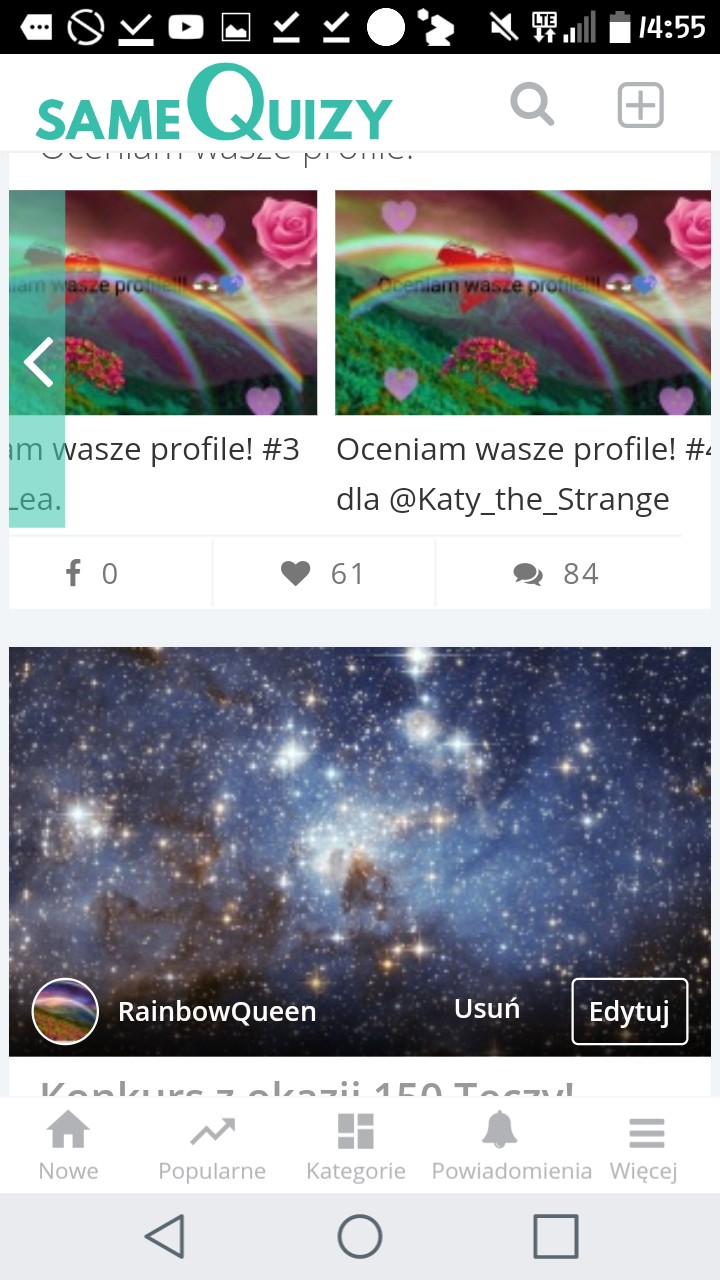
Task: Go to the SameQuizy home logo
Action: click(x=214, y=106)
